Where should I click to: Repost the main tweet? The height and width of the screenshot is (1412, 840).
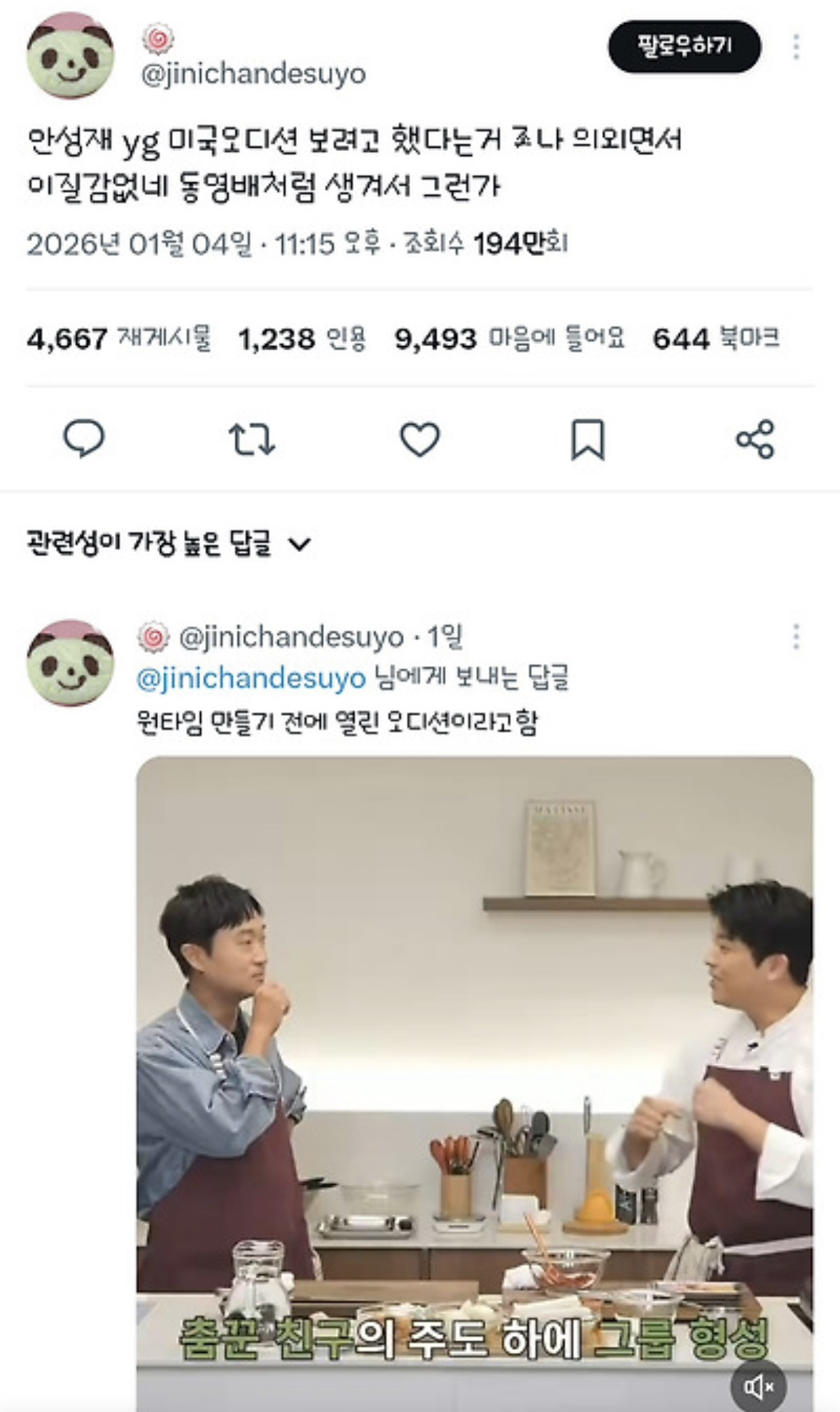(252, 439)
